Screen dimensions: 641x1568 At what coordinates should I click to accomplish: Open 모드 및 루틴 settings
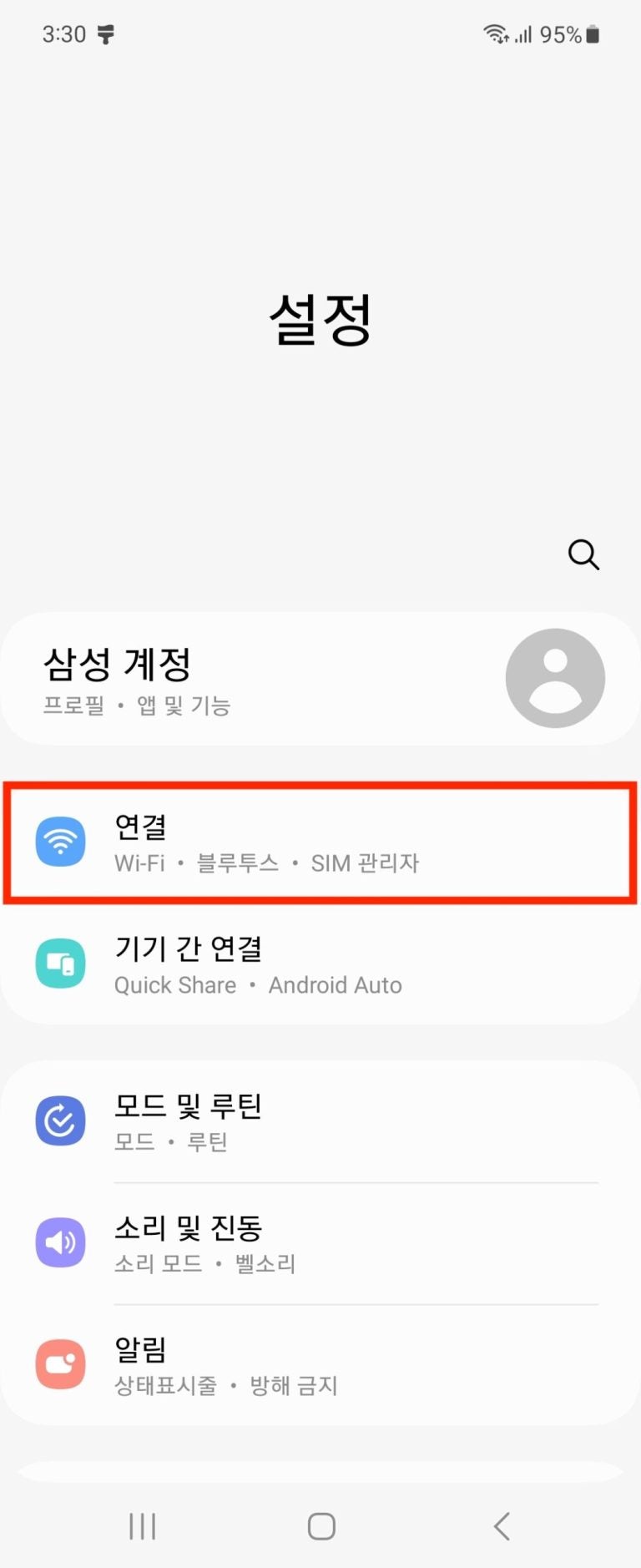[x=320, y=1121]
